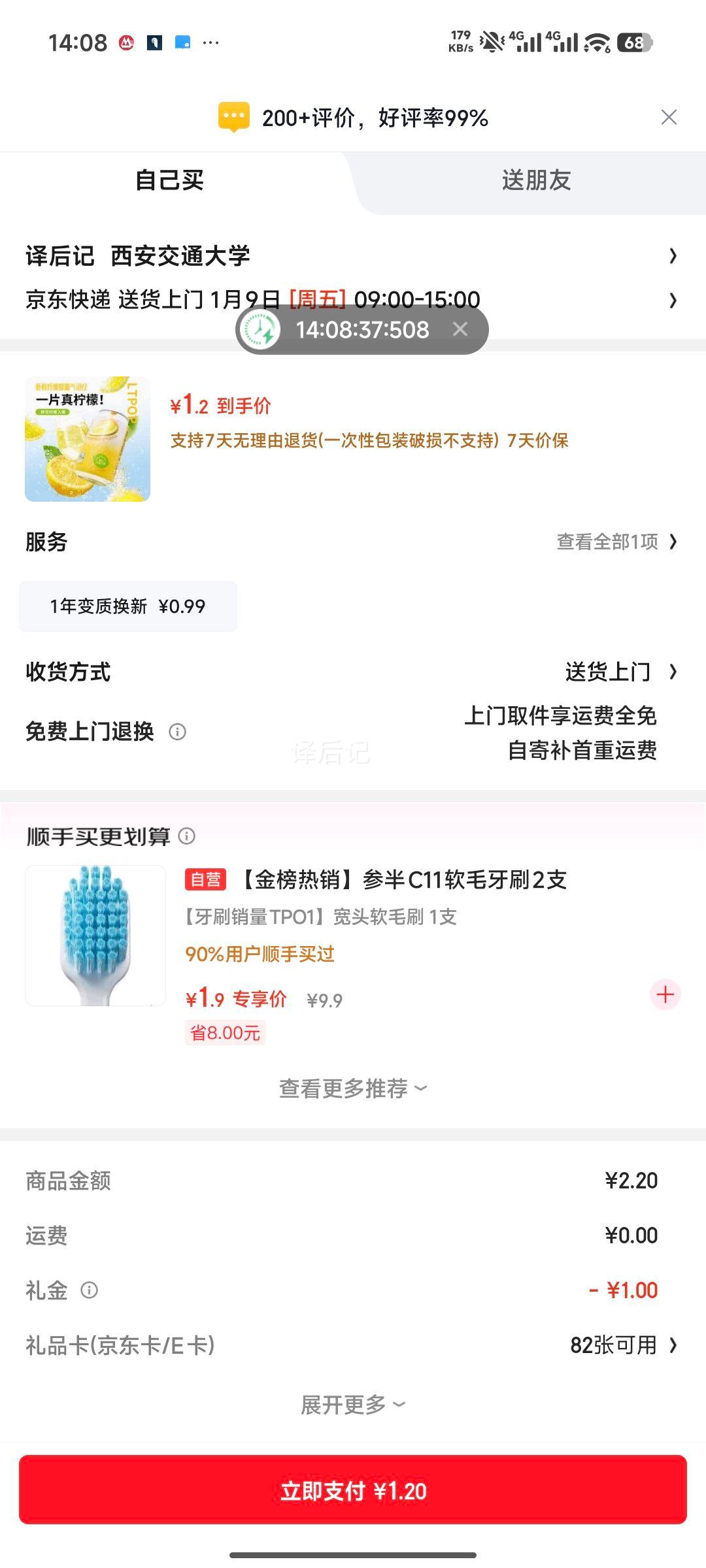Select the 1年变质换新 ¥0.99 service option
Image resolution: width=706 pixels, height=1568 pixels.
[128, 606]
